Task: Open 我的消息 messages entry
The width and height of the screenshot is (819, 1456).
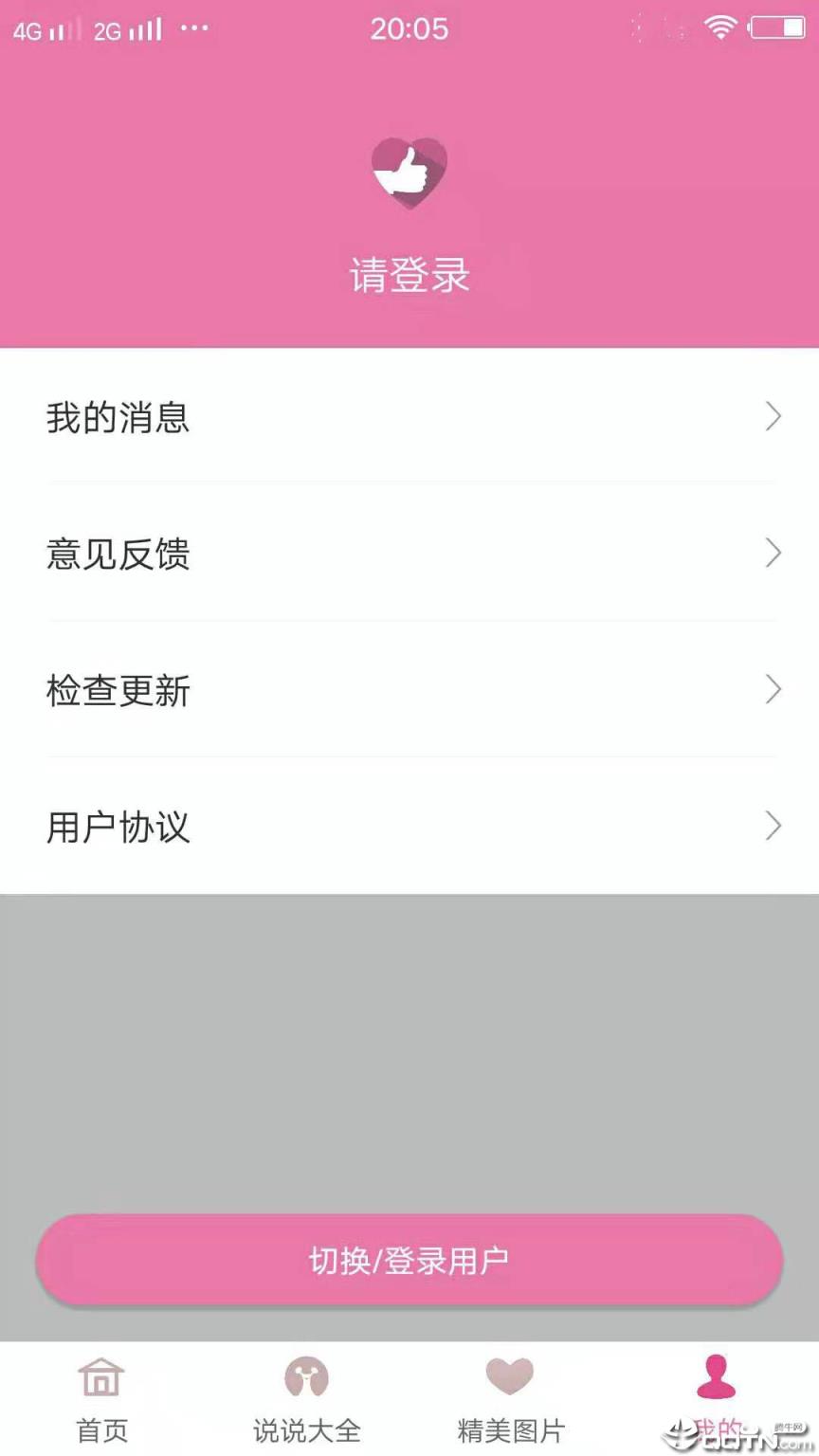Action: pos(119,417)
